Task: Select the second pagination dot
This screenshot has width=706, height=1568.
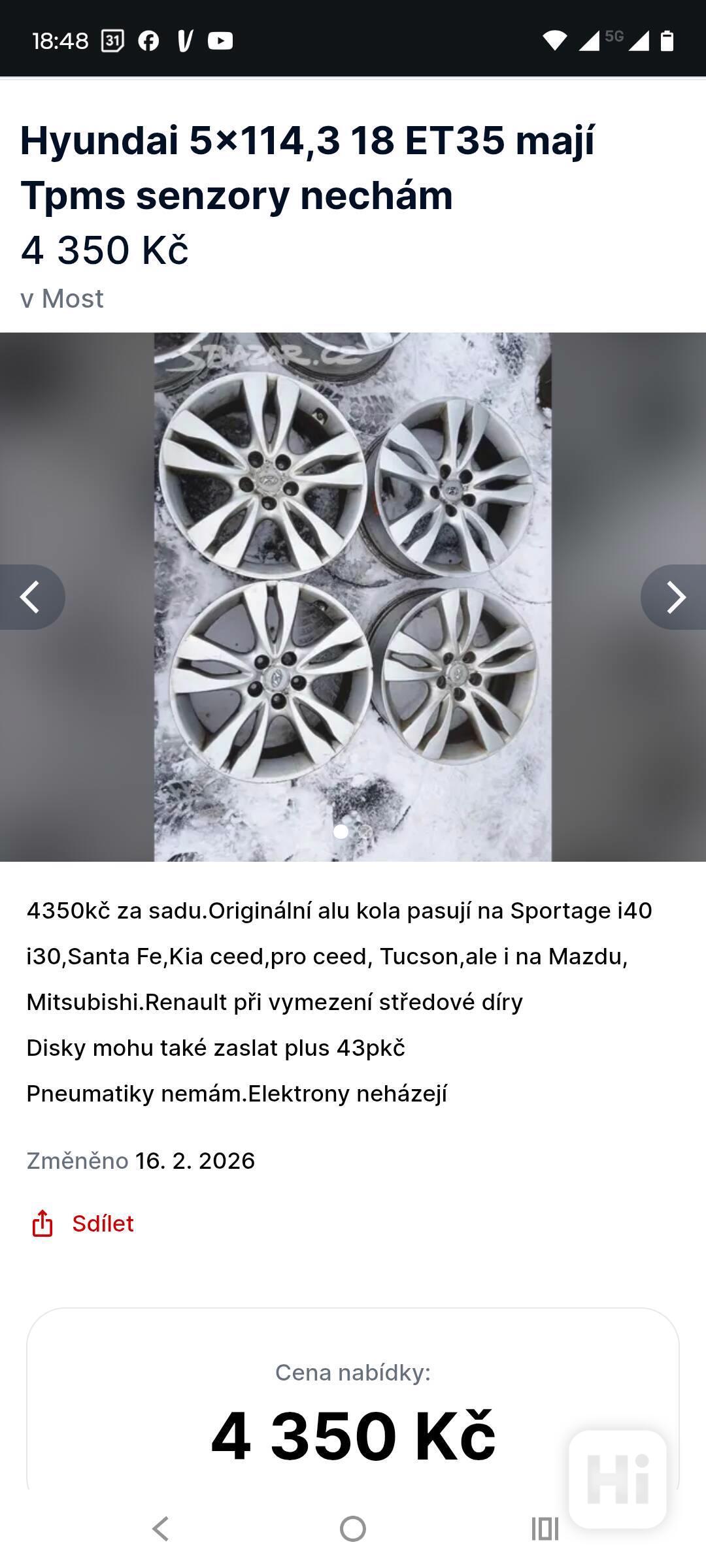Action: (365, 830)
